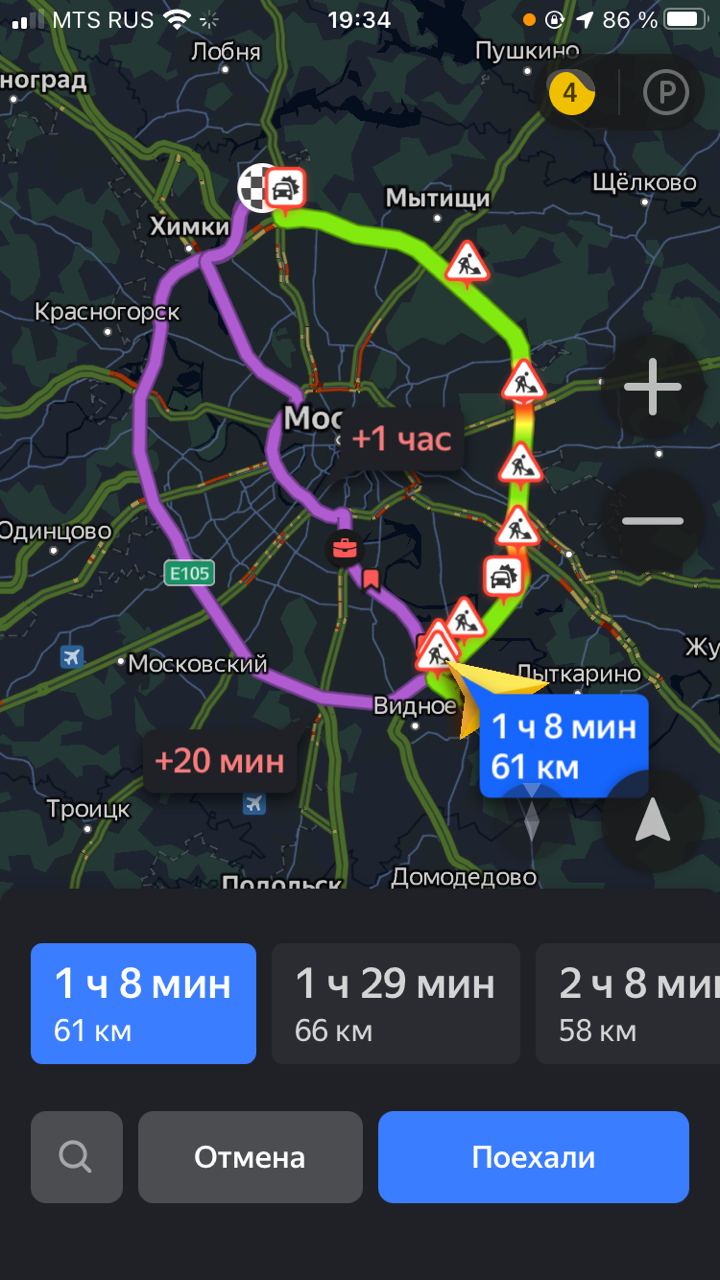Zoom in with the plus button
The width and height of the screenshot is (720, 1280).
tap(652, 387)
